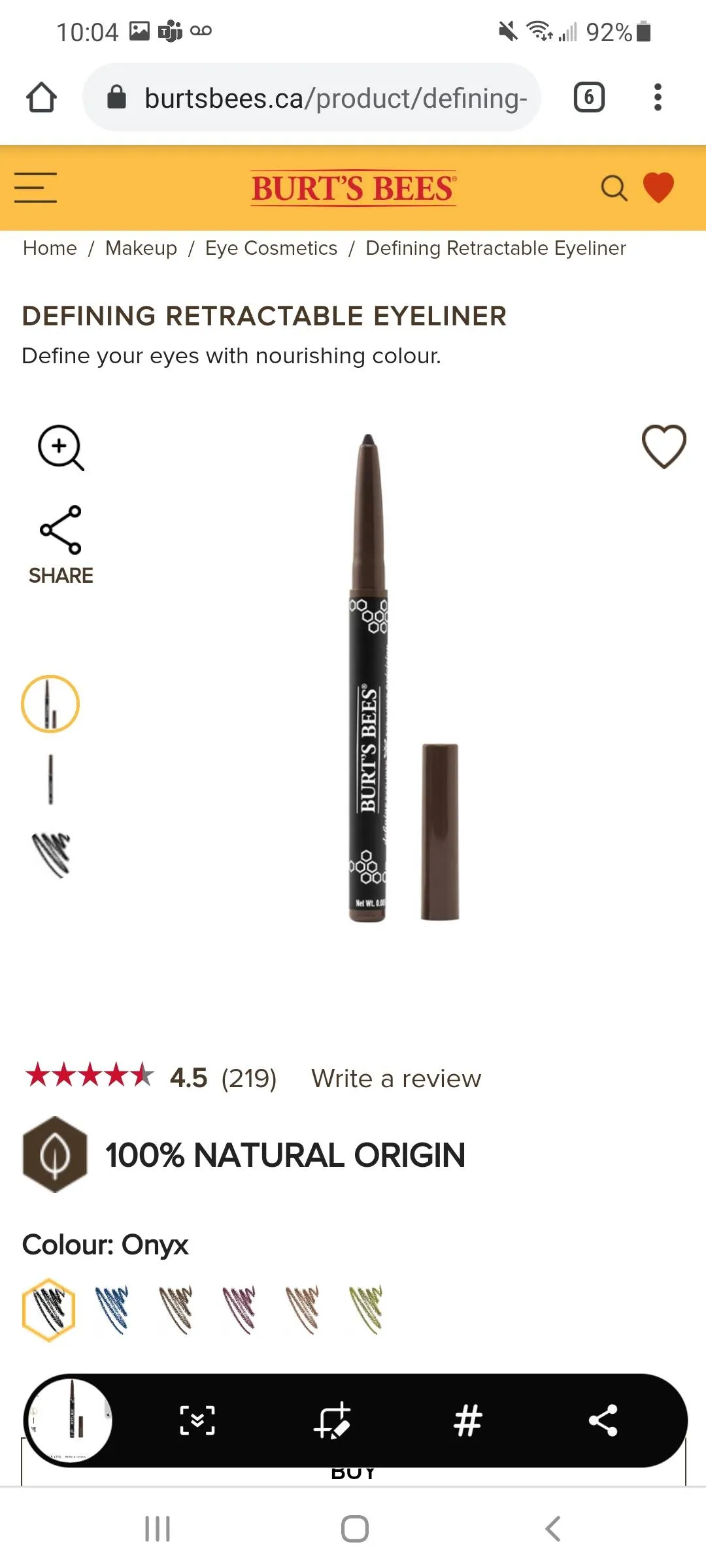The image size is (706, 1568).
Task: Open the browser overflow menu
Action: pos(658,97)
